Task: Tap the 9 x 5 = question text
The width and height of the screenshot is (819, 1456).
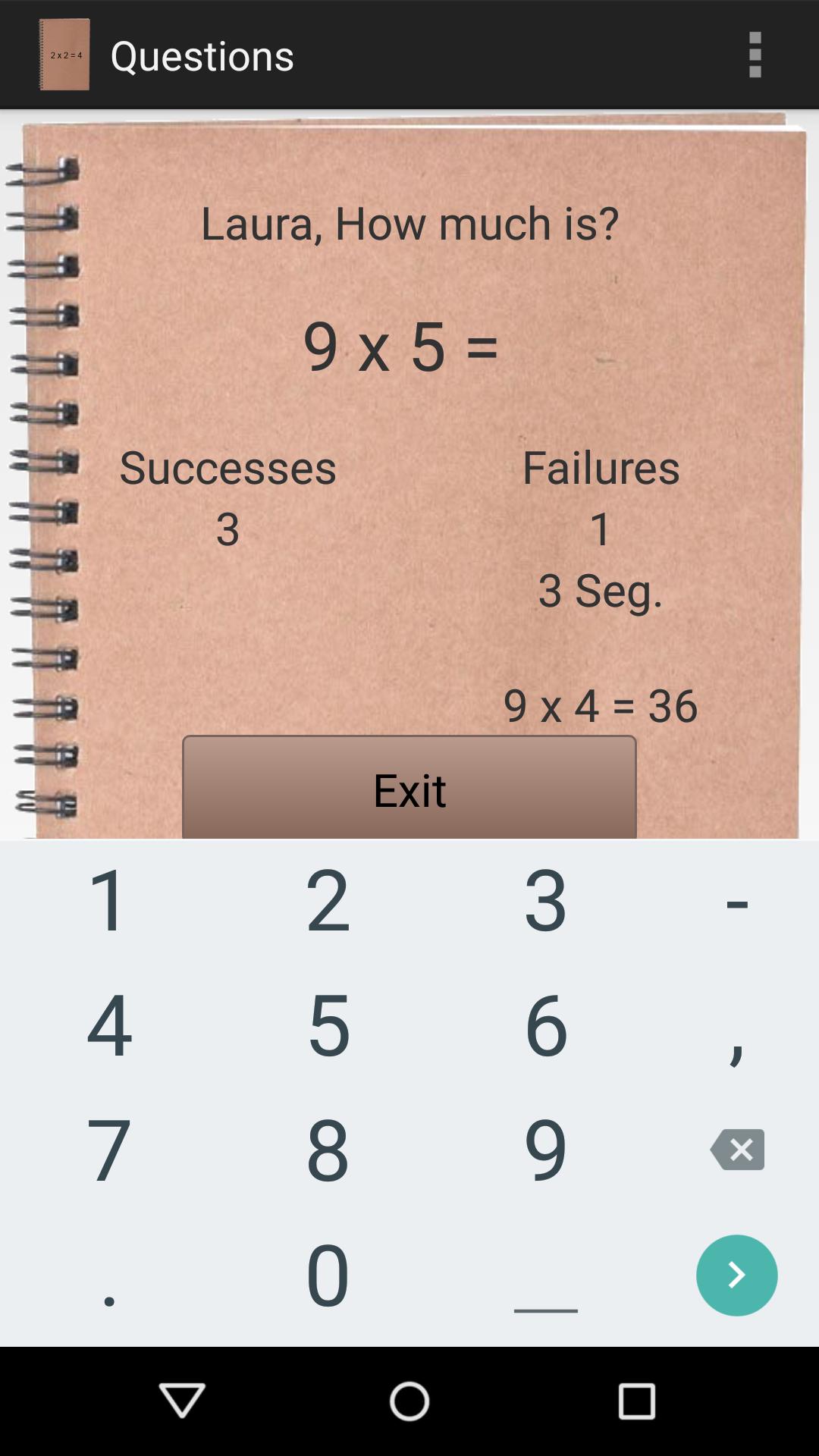Action: [400, 349]
